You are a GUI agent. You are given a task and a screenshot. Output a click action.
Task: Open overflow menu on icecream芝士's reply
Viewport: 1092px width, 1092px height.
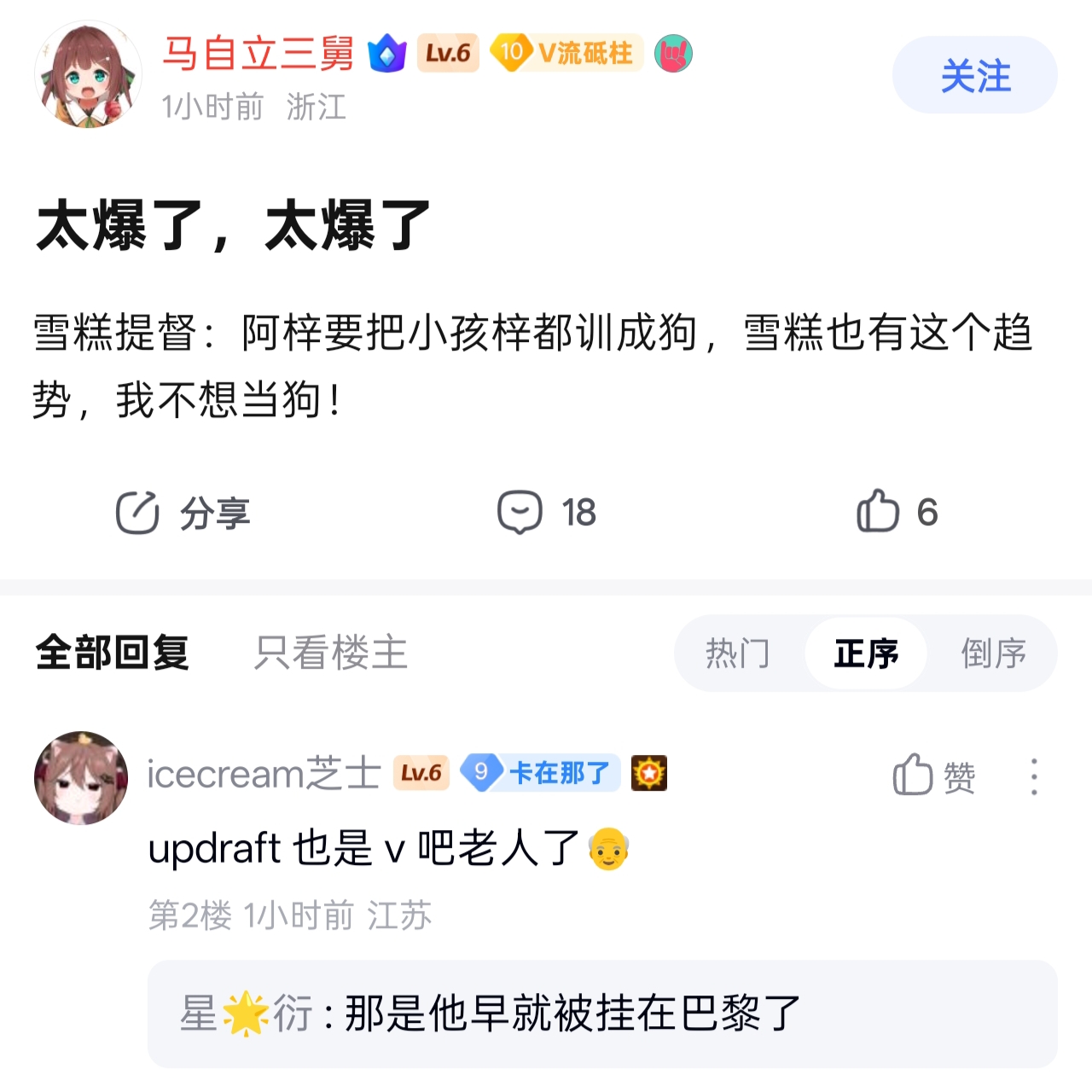pyautogui.click(x=1034, y=776)
